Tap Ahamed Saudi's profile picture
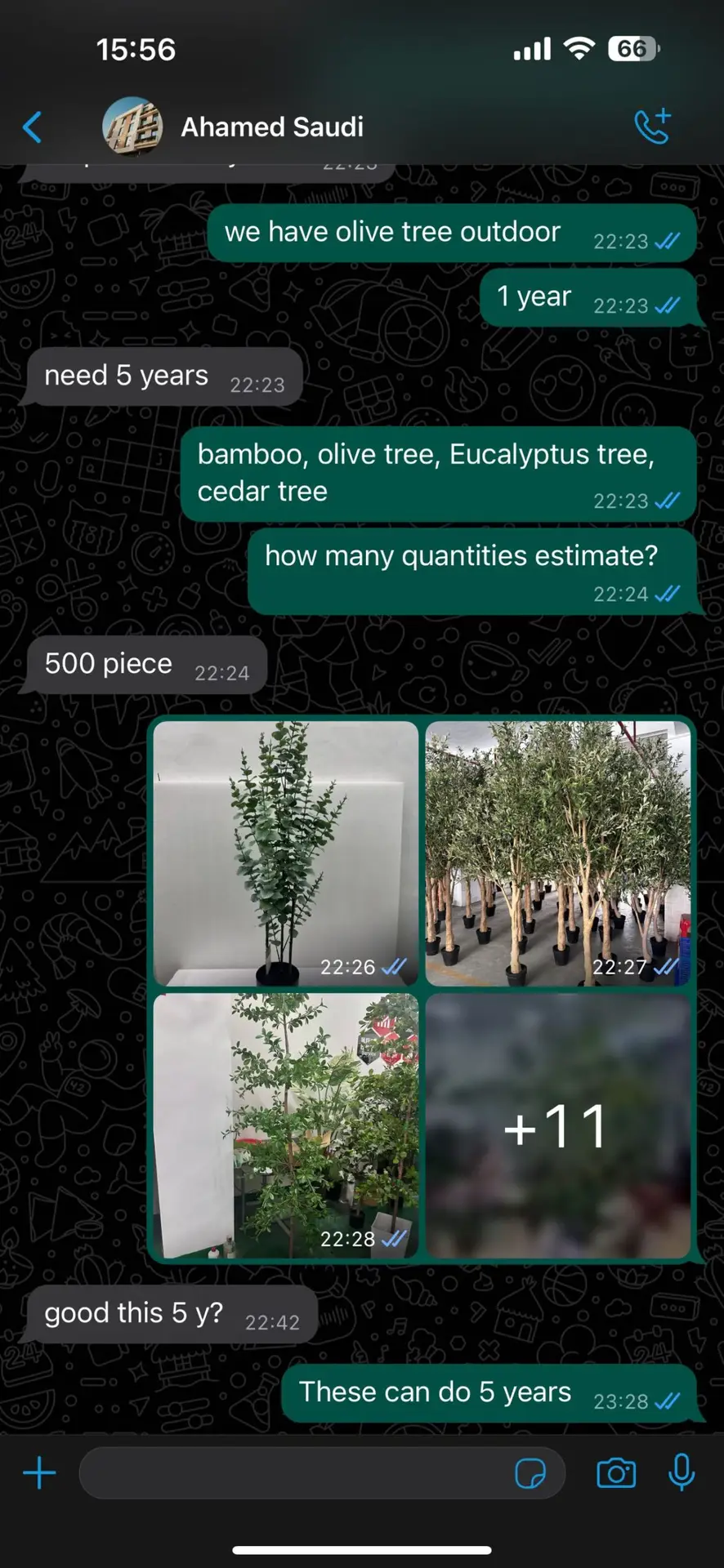 point(132,127)
